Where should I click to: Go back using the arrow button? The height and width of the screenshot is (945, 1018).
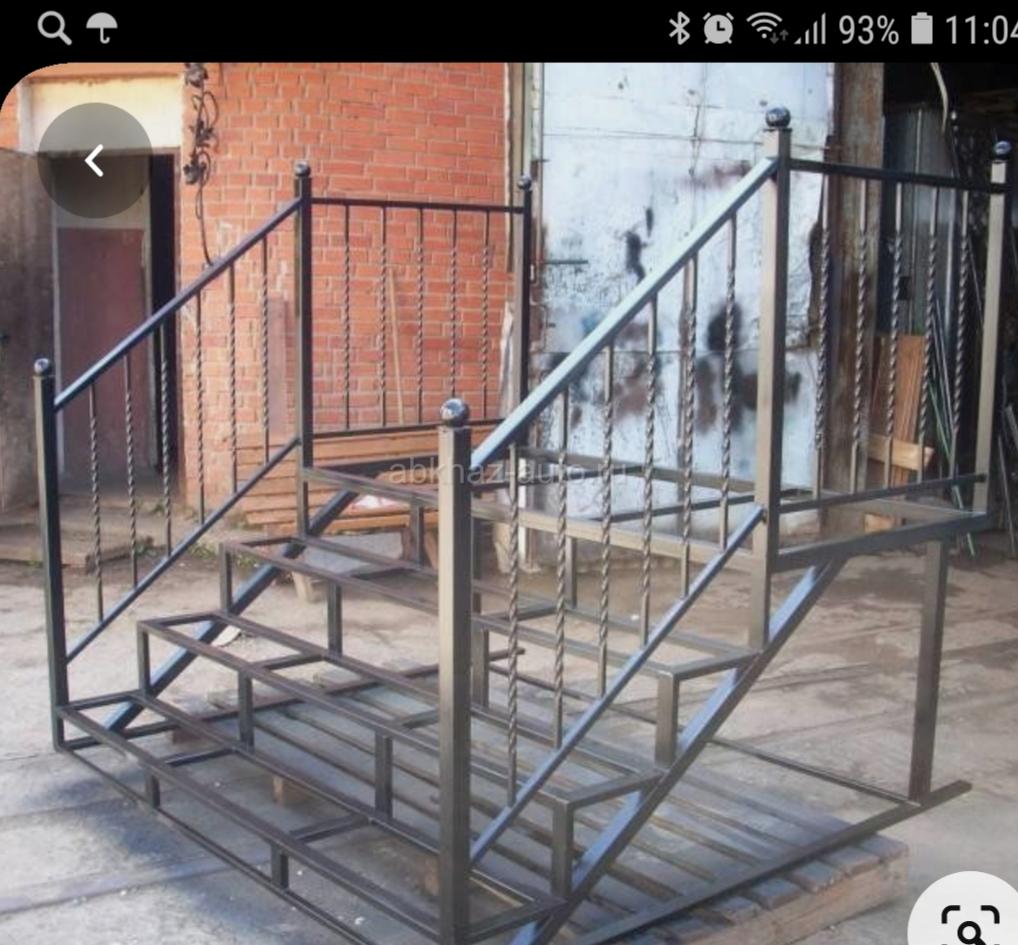(94, 160)
